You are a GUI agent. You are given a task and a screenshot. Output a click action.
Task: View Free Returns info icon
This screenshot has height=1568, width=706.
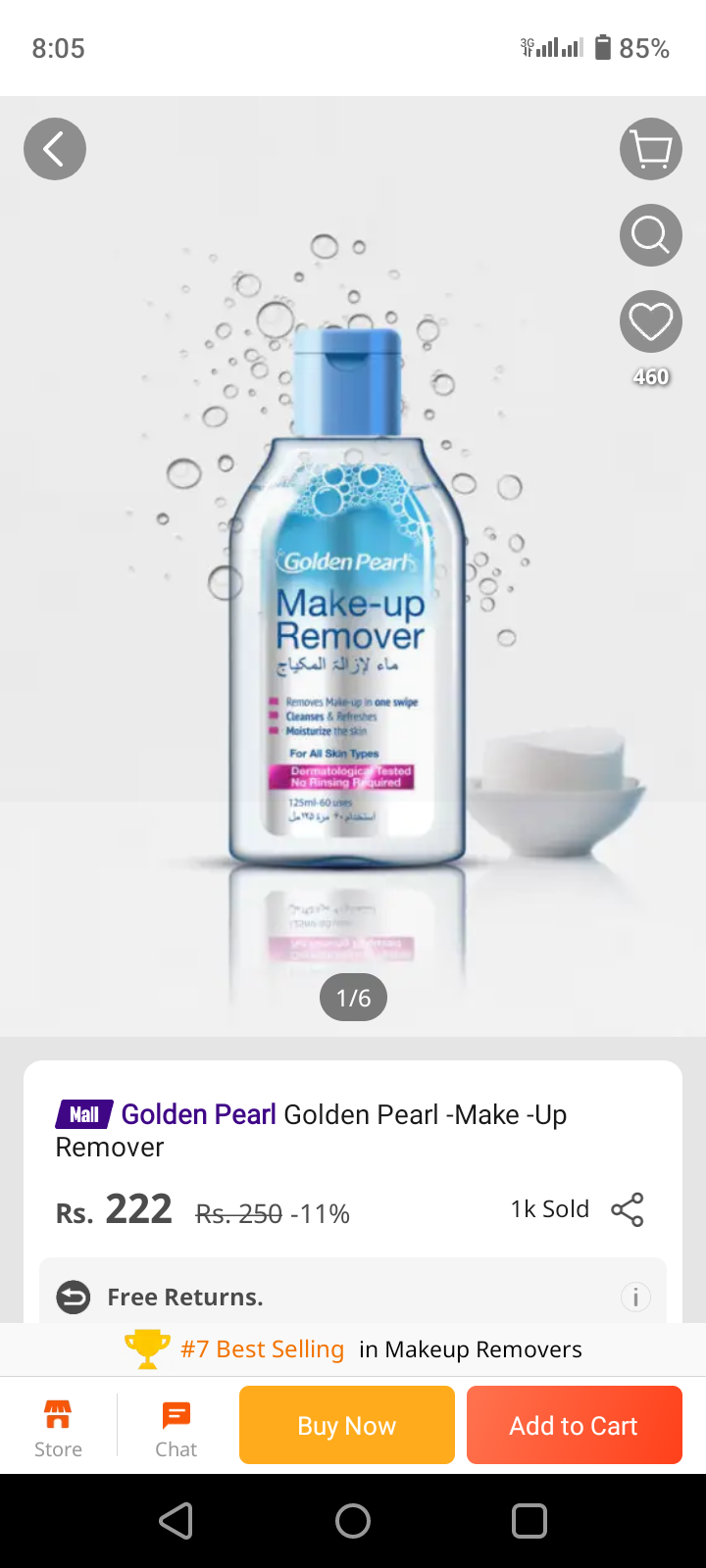coord(635,1297)
